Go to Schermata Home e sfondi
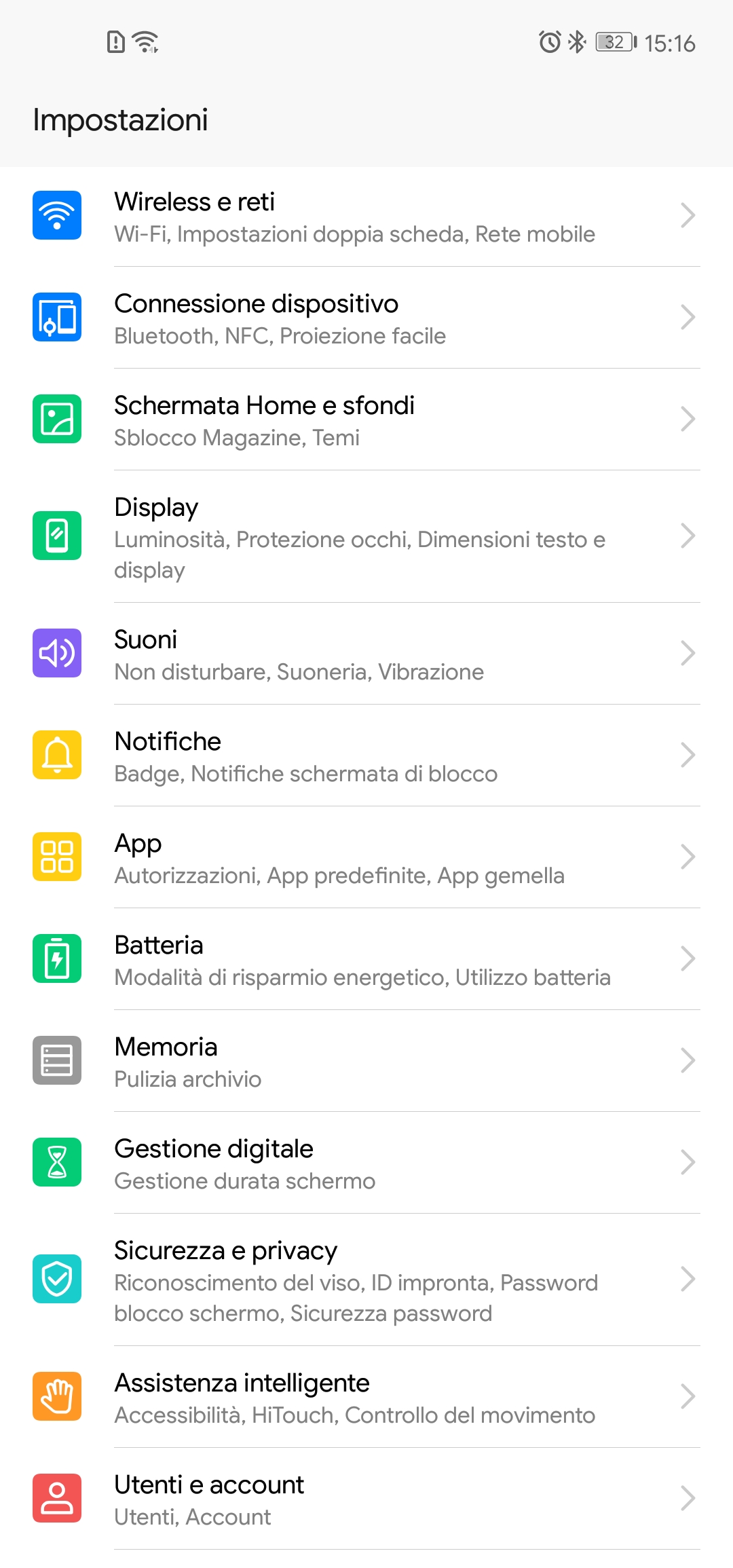 pos(366,419)
